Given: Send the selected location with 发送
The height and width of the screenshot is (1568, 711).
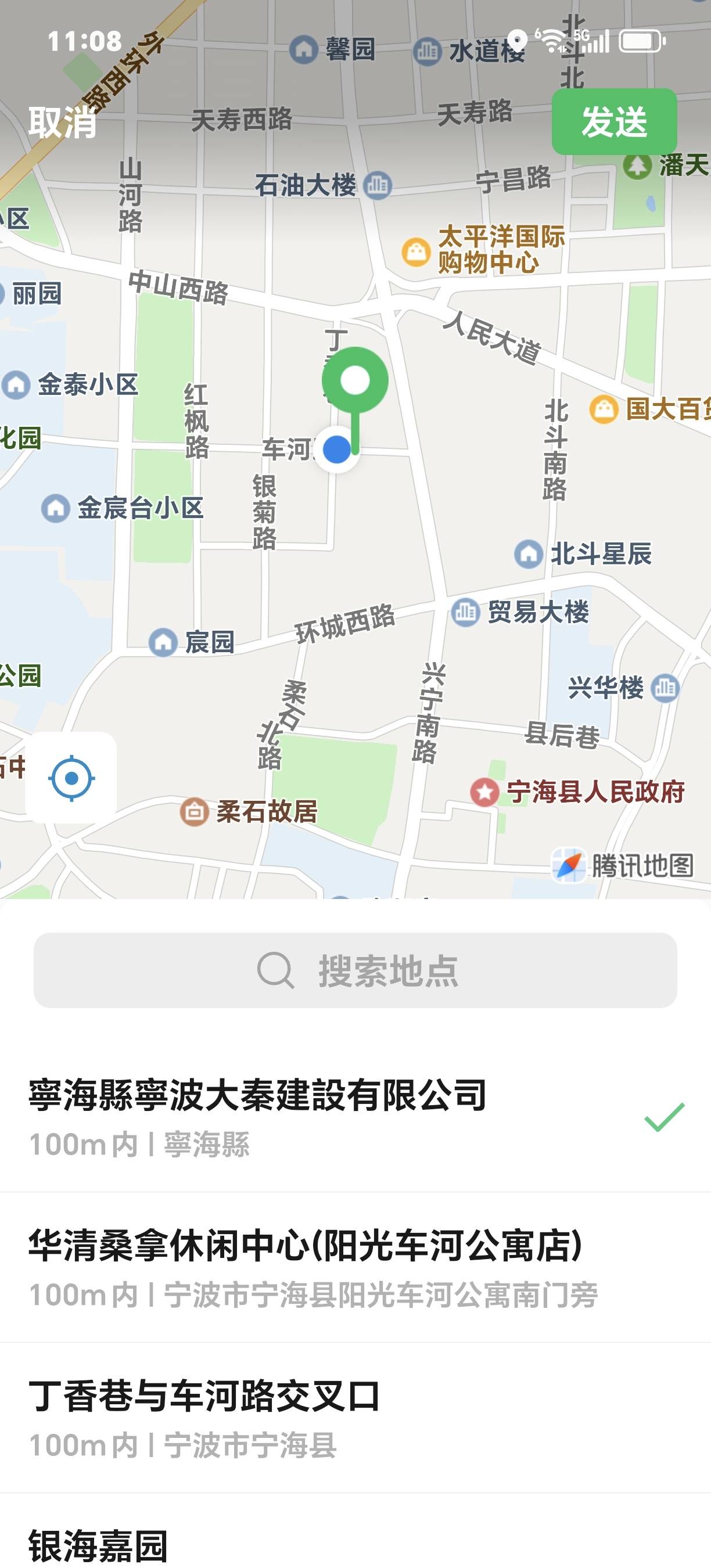Looking at the screenshot, I should (613, 122).
